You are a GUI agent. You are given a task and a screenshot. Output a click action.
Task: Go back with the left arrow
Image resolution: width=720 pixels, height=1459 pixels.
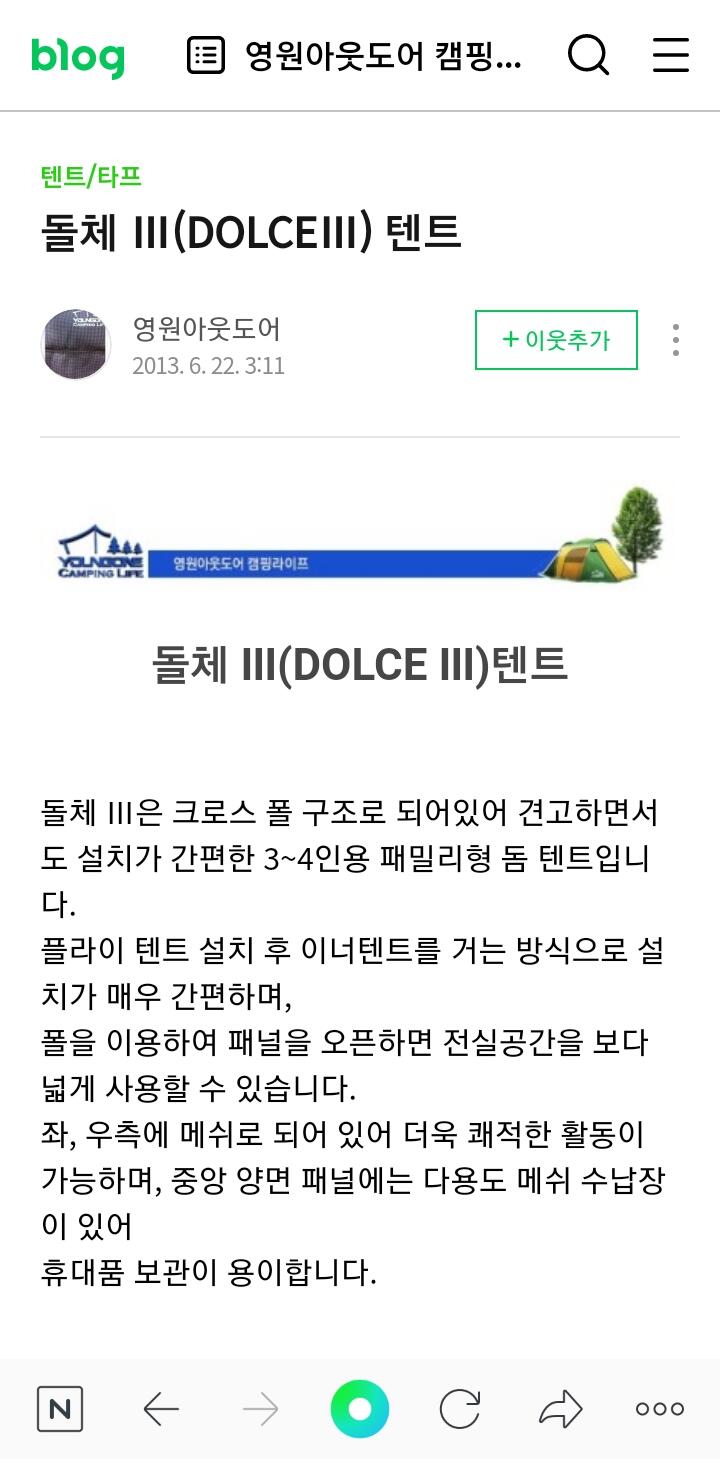[160, 1409]
